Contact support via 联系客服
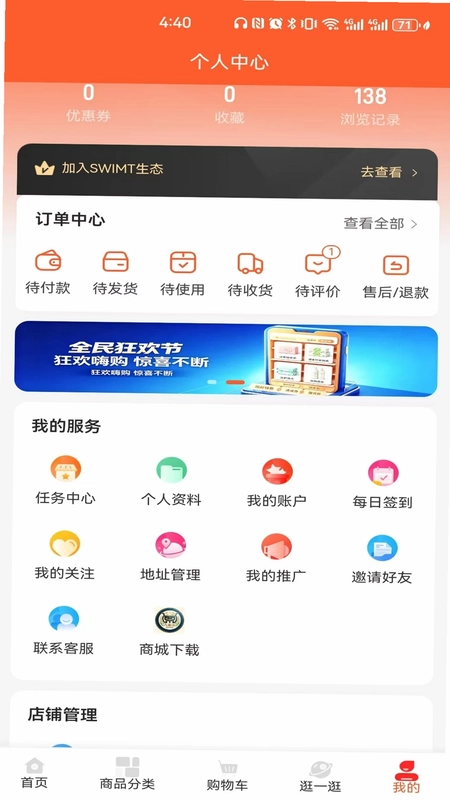450x800 pixels. click(64, 631)
